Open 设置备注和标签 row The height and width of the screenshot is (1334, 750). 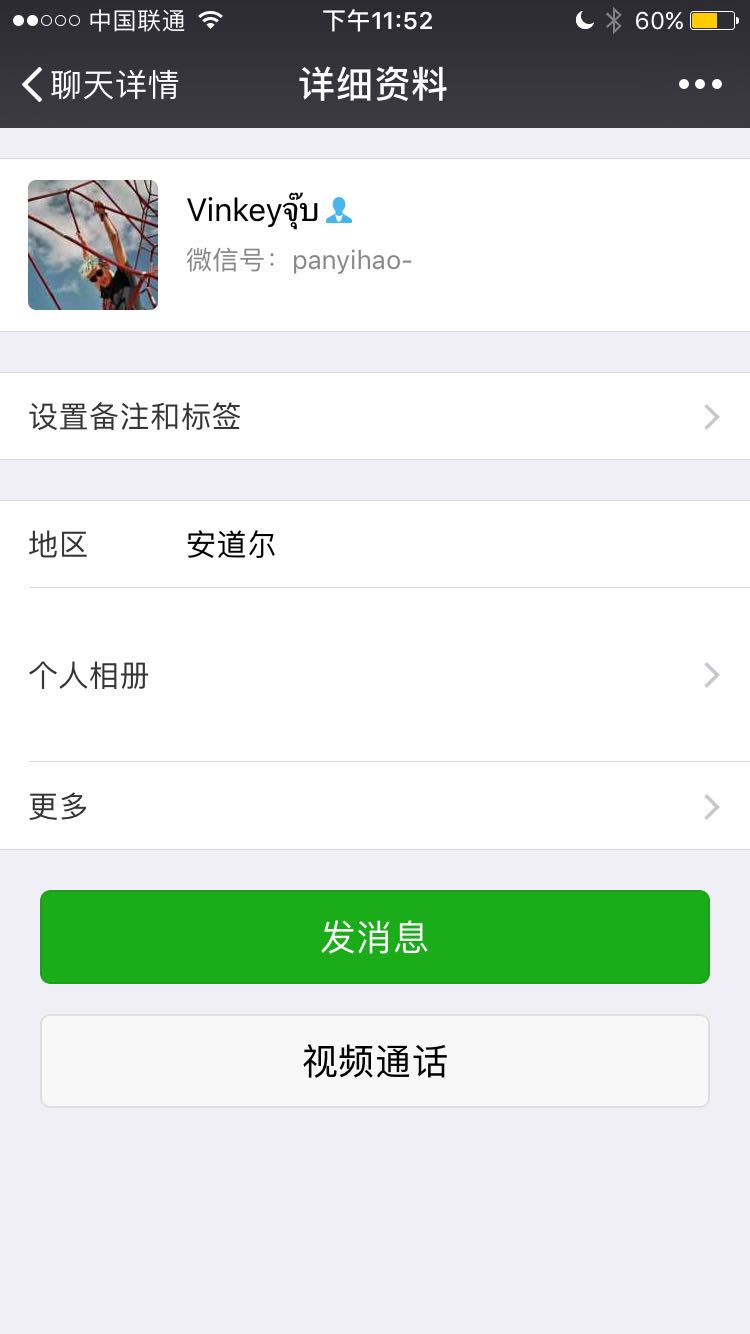[x=375, y=416]
